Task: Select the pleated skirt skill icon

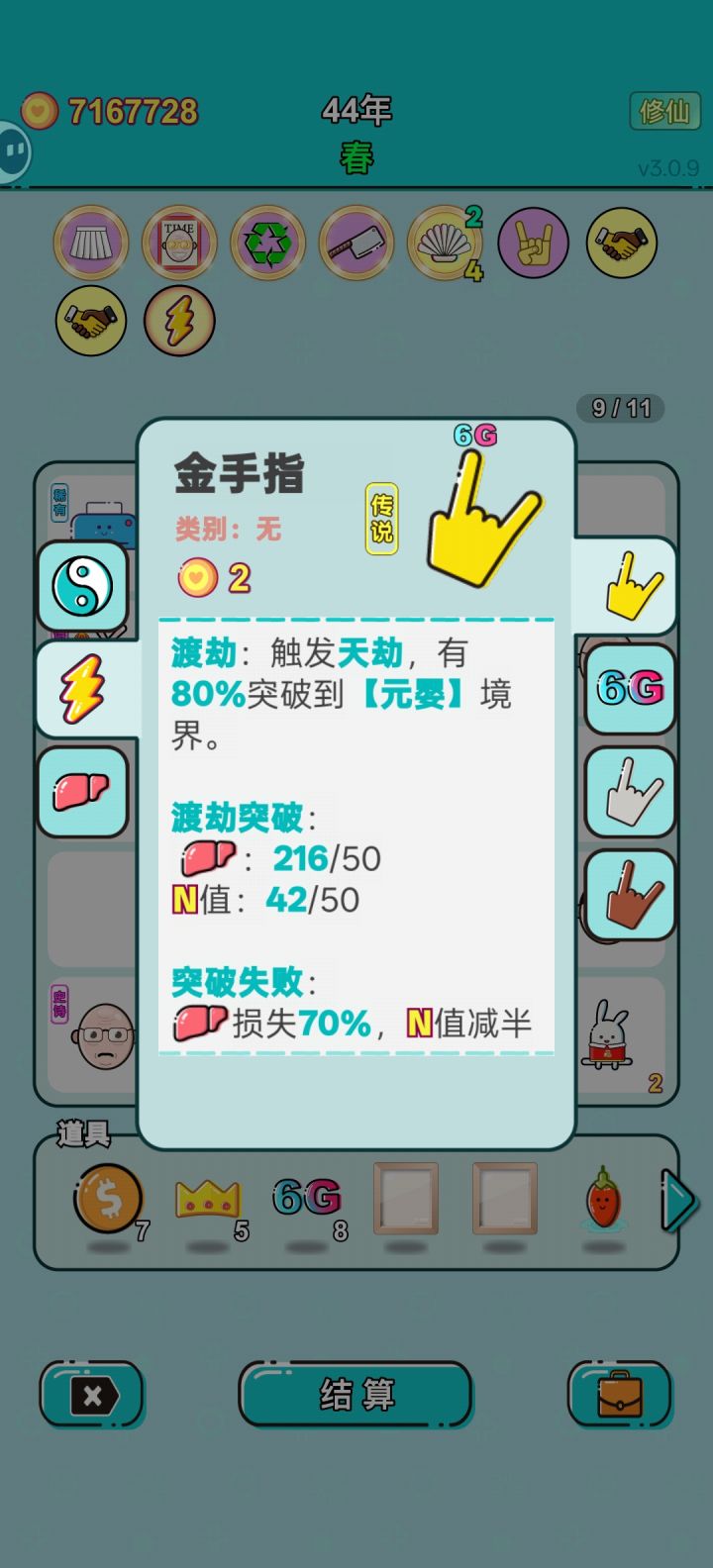Action: tap(90, 244)
